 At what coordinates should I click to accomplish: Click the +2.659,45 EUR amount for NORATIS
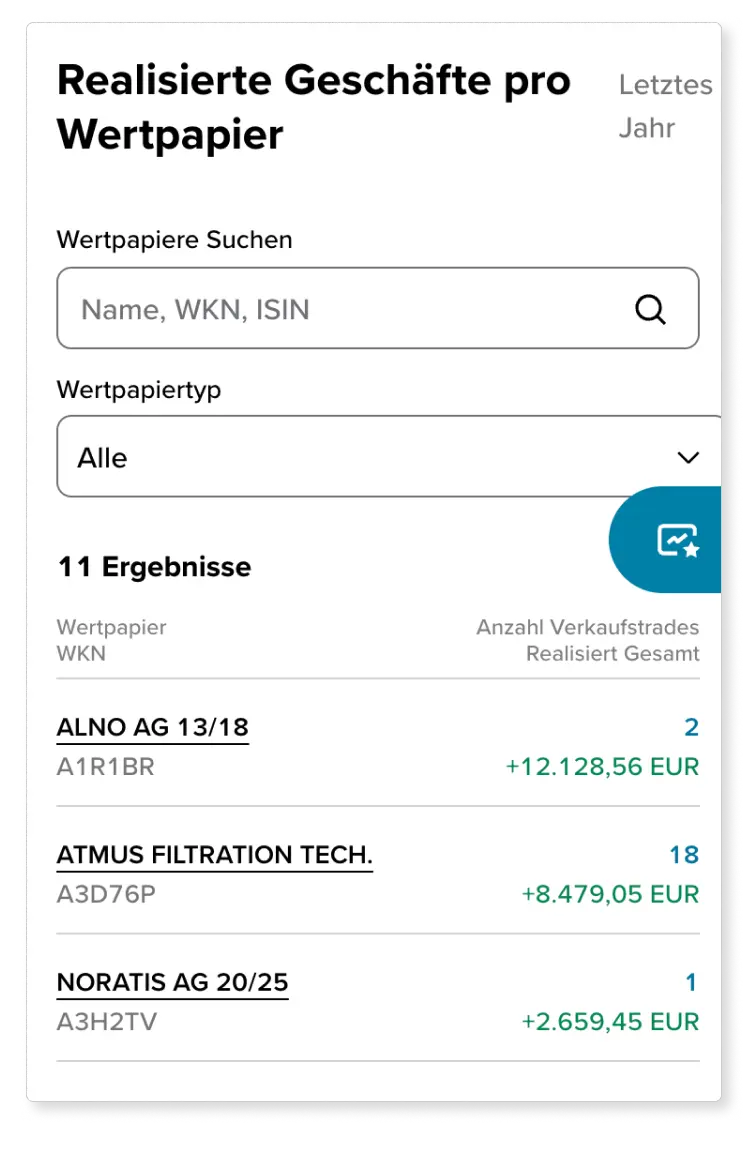pyautogui.click(x=607, y=1022)
